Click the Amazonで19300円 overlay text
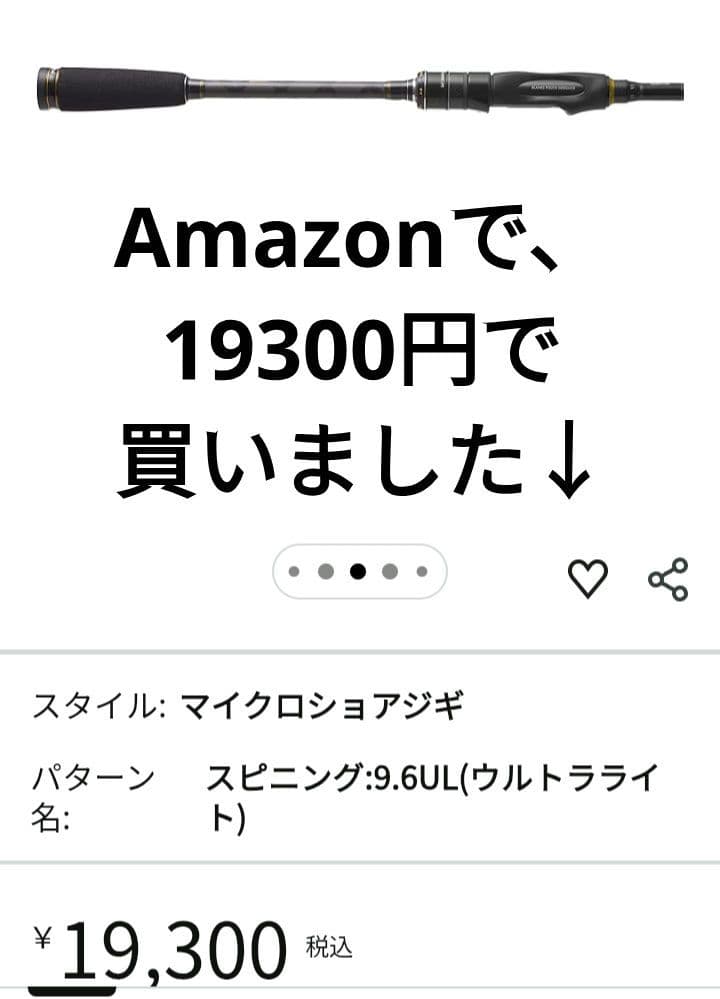This screenshot has width=720, height=999. point(360,350)
